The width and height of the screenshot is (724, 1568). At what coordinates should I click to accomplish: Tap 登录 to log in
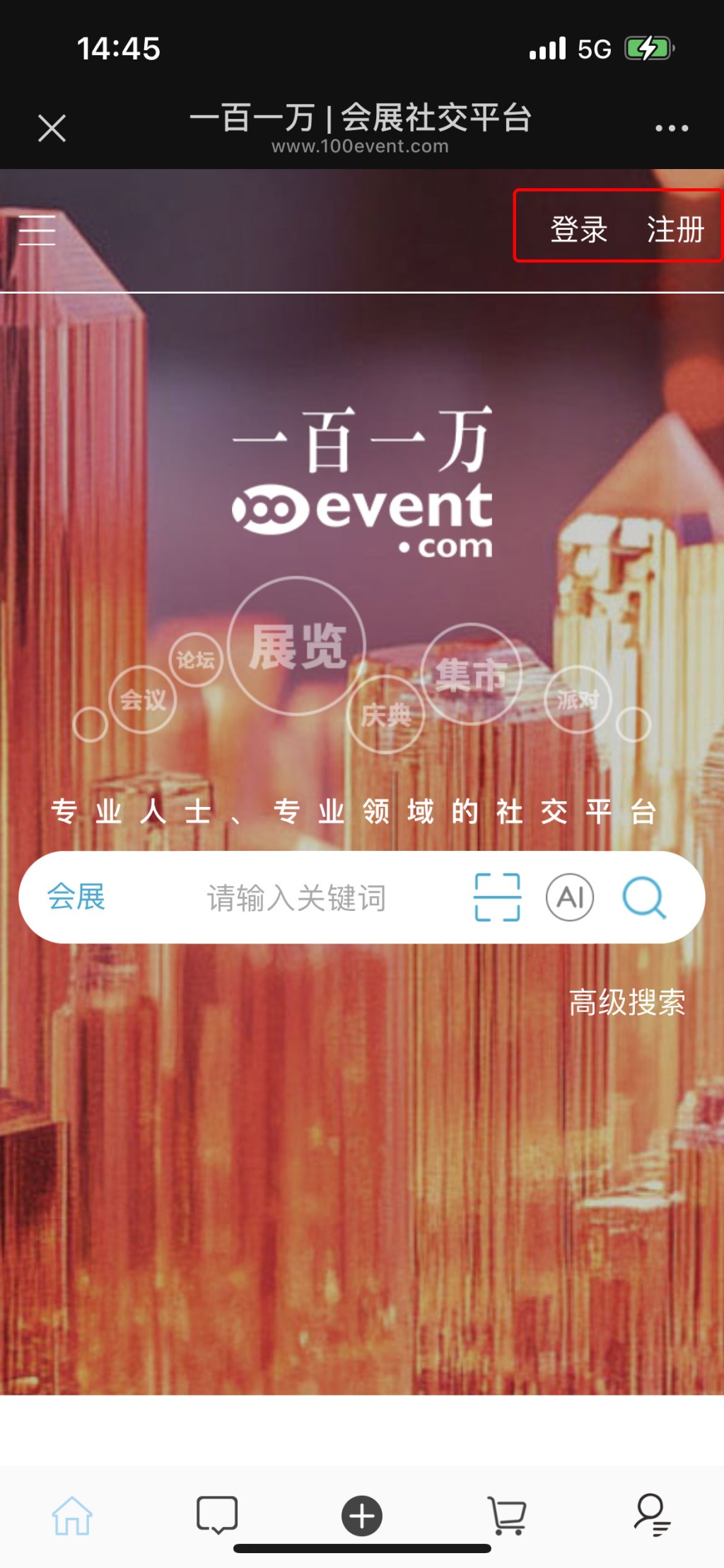tap(578, 229)
